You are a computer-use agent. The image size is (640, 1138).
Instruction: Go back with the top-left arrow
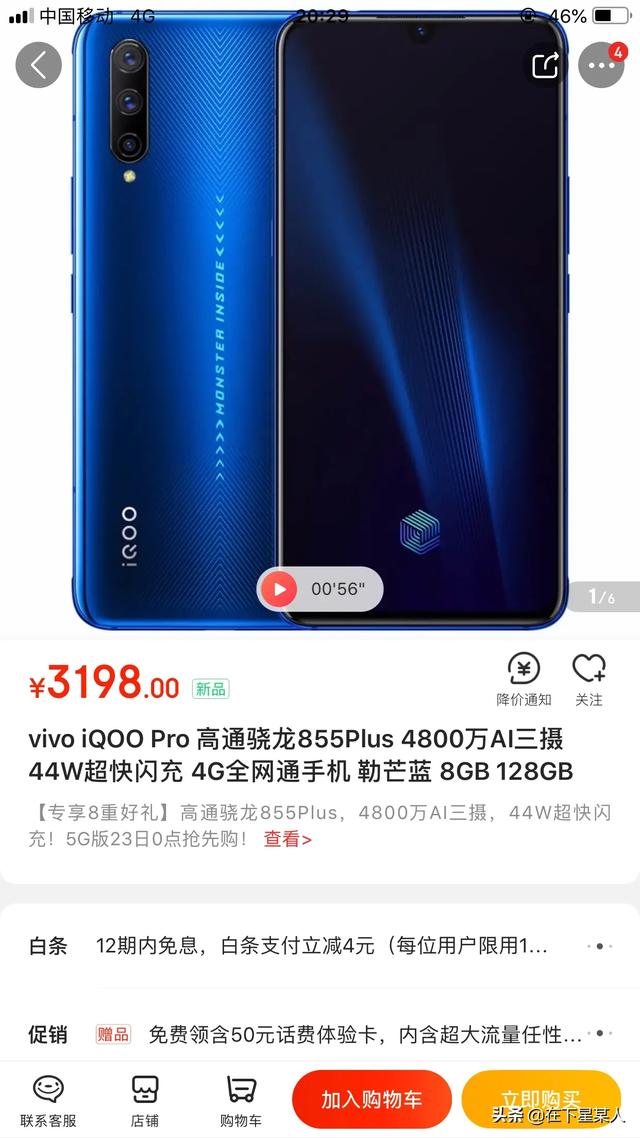pyautogui.click(x=38, y=64)
